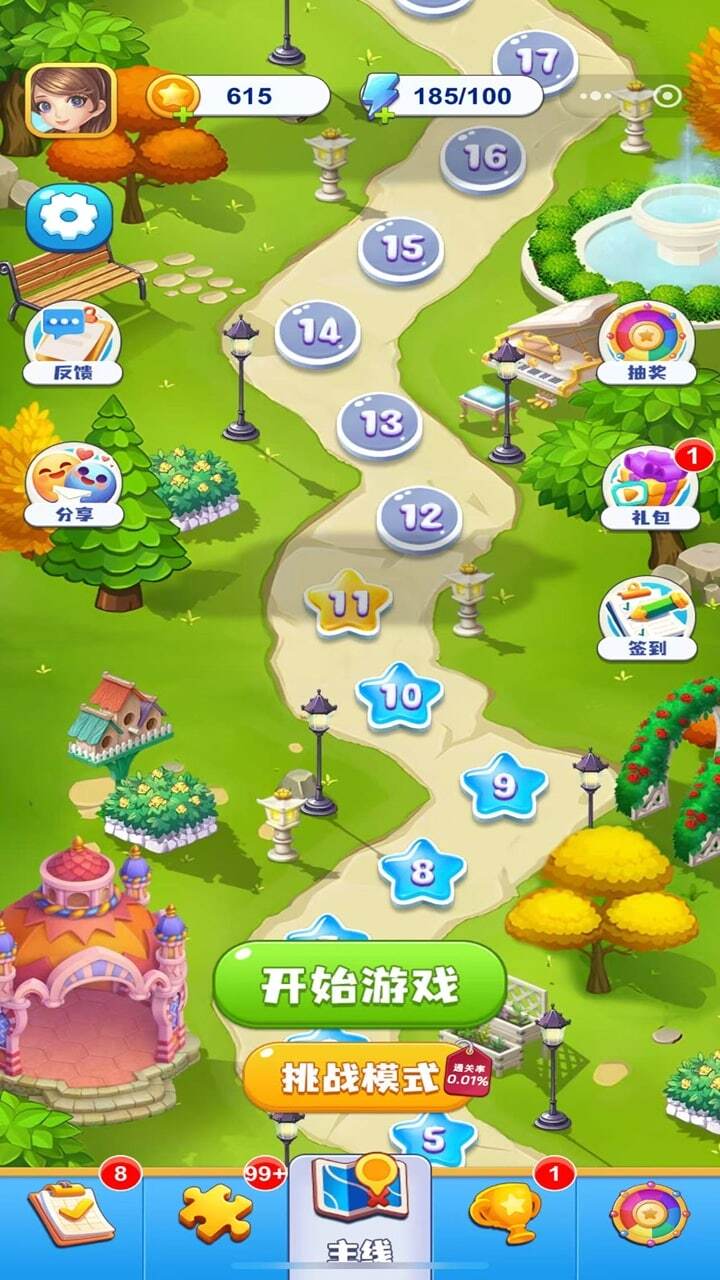Open the 分享 share feature

(x=75, y=487)
